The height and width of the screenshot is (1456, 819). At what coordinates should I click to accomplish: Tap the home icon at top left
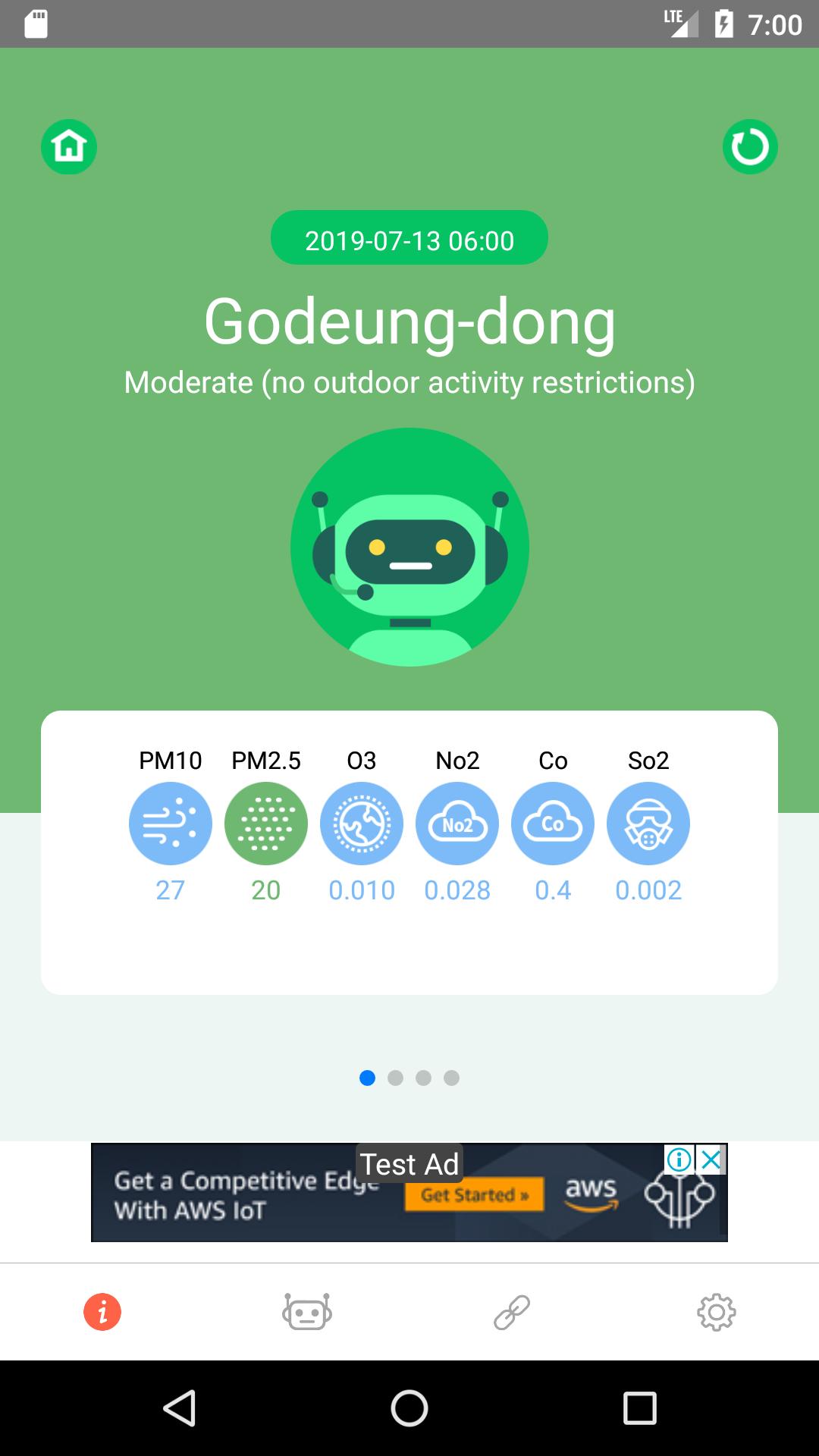tap(69, 146)
